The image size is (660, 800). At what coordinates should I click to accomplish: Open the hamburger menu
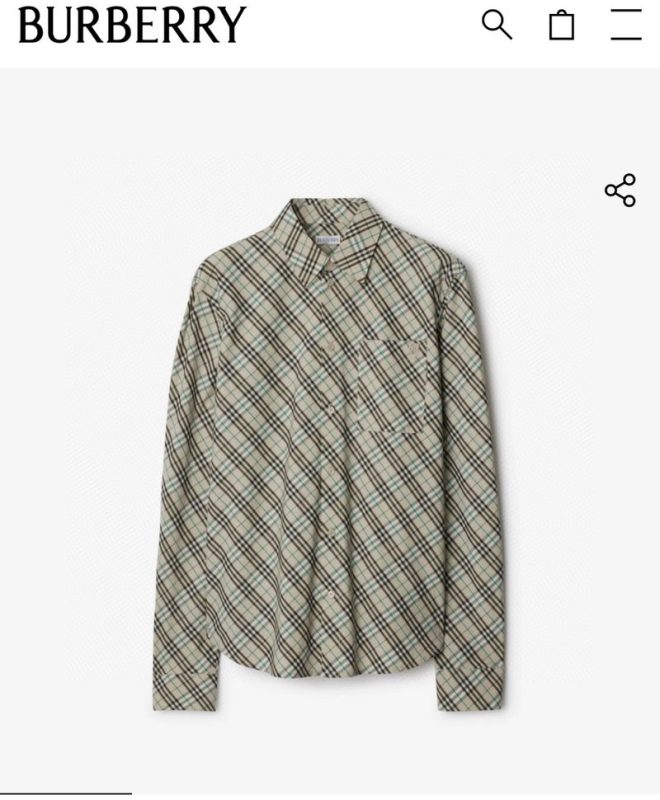626,24
